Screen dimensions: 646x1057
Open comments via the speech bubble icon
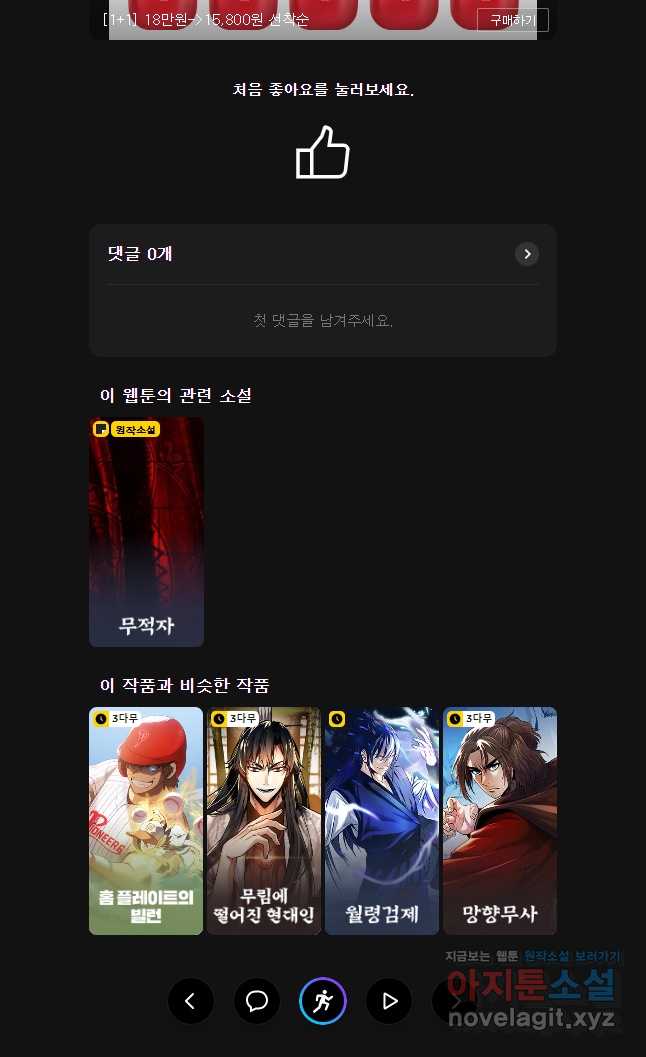pyautogui.click(x=257, y=1001)
